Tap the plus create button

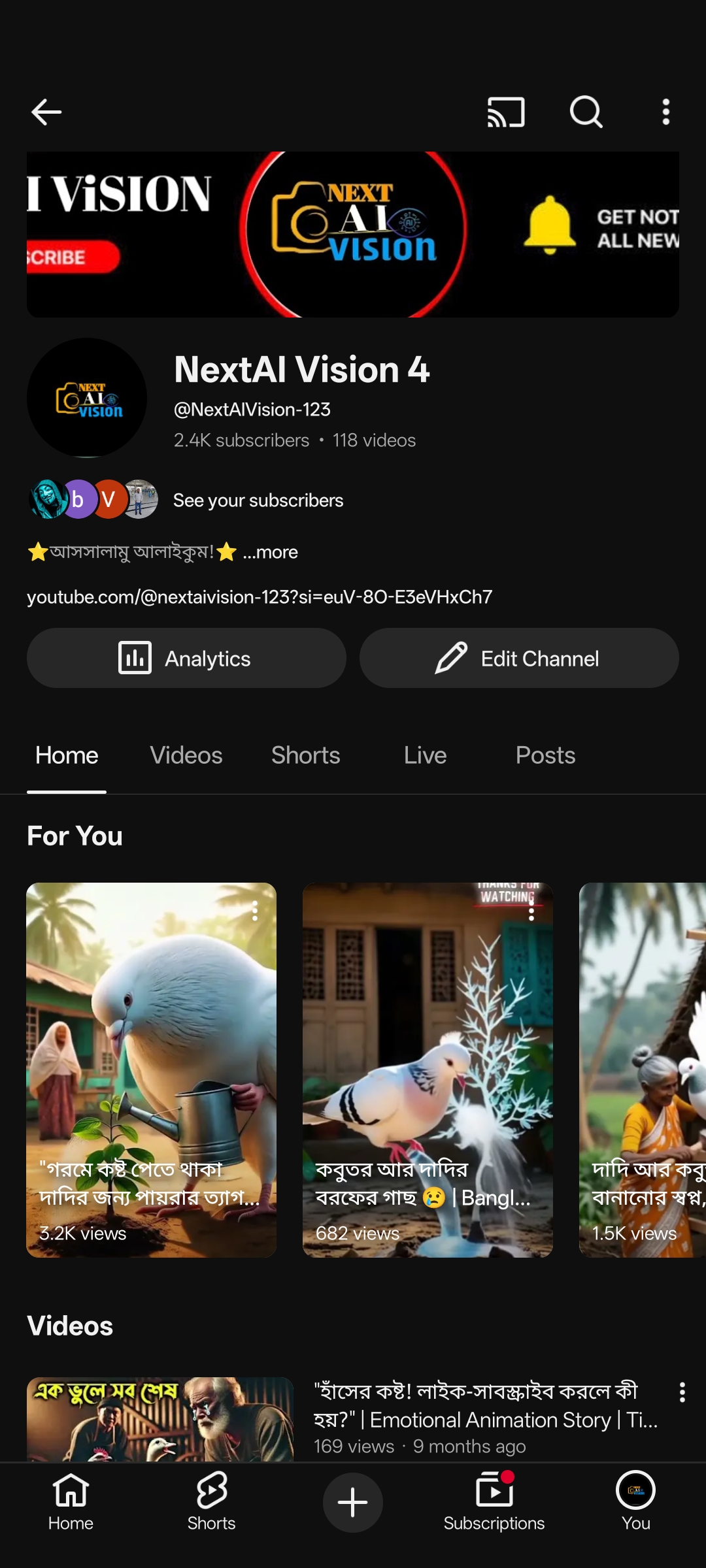pos(352,1502)
